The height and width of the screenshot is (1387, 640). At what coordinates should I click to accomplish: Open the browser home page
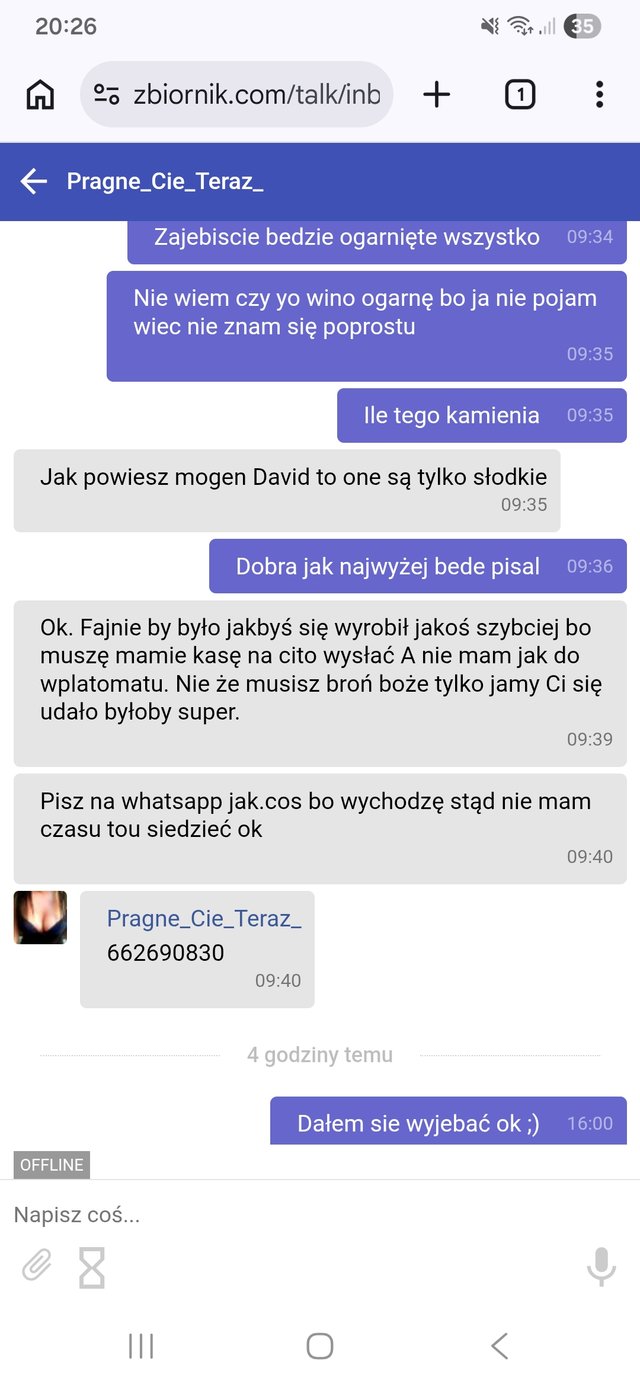40,95
